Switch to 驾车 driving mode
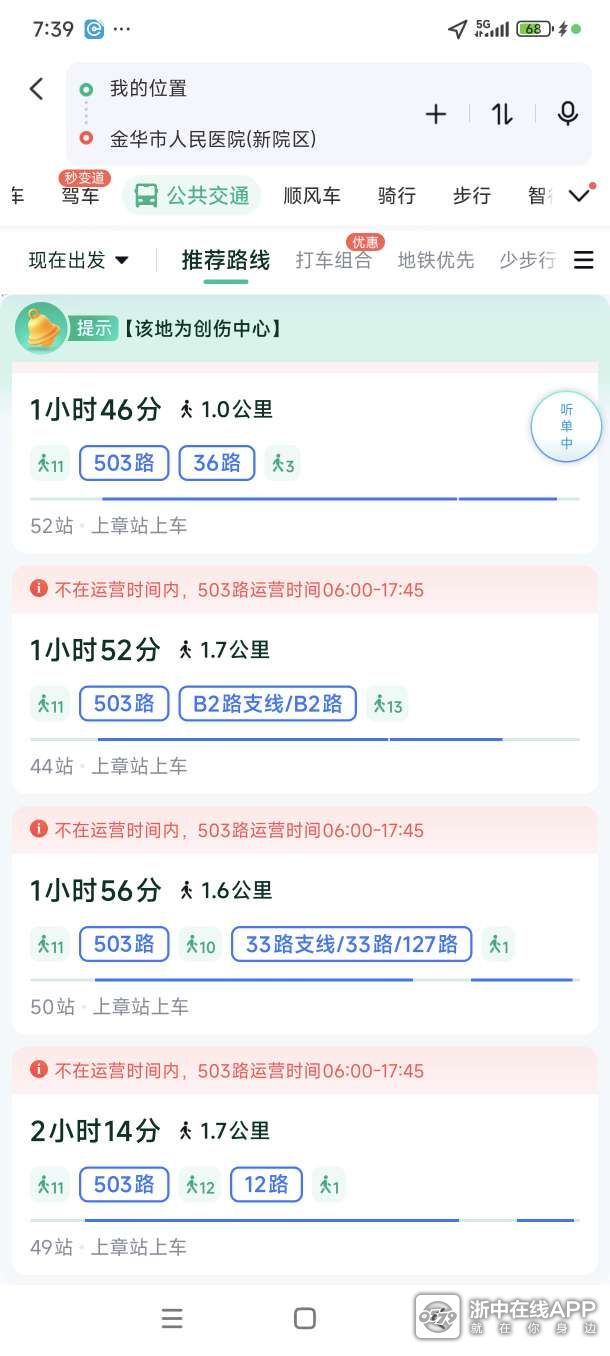The image size is (610, 1356). 80,195
